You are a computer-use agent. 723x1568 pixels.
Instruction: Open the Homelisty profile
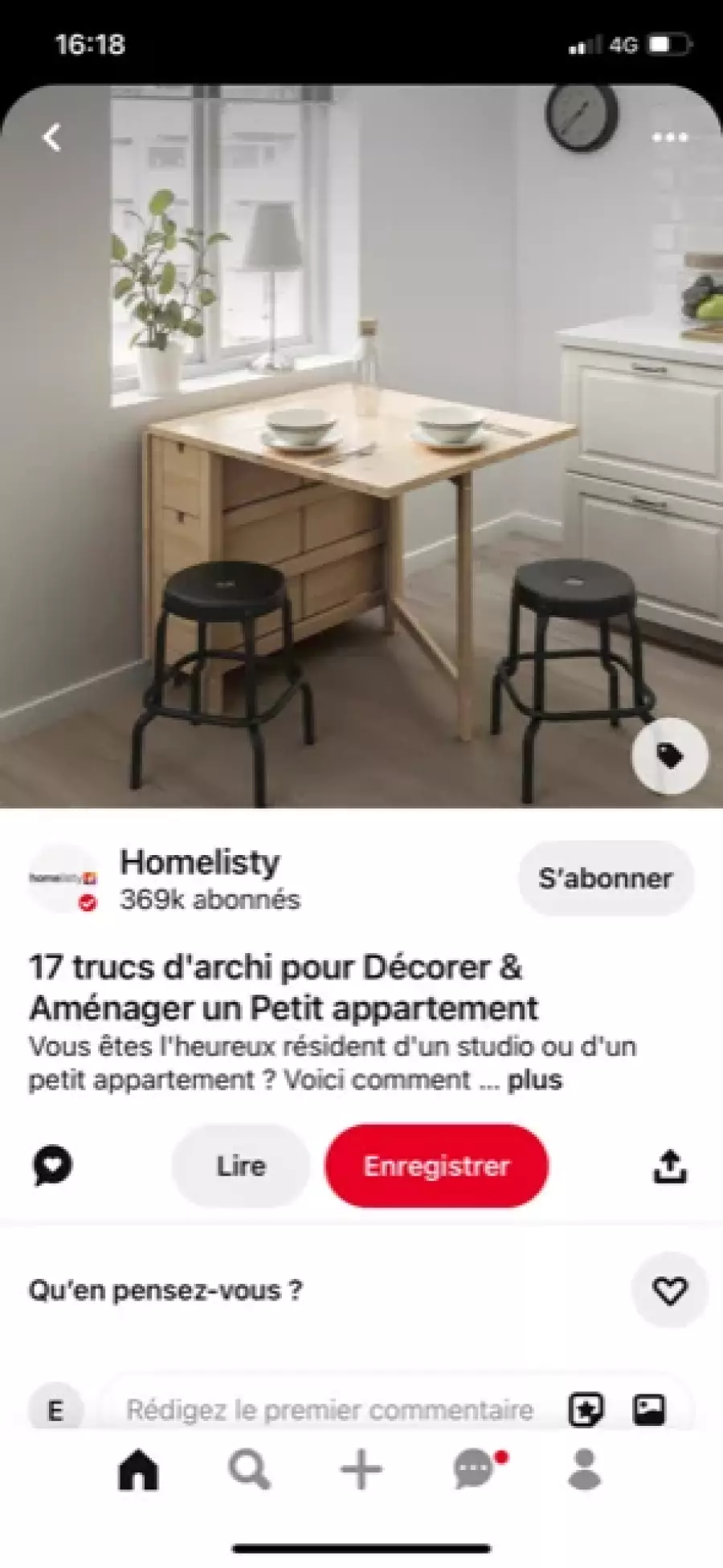tap(199, 862)
